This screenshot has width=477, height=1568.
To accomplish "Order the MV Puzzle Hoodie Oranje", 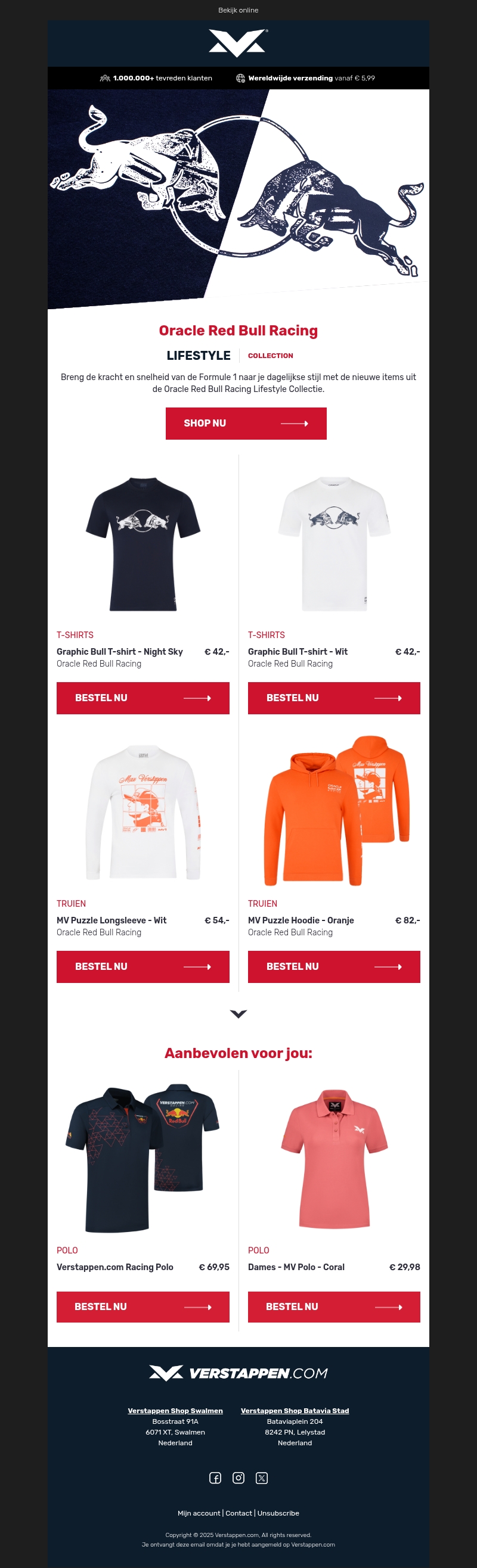I will 333,966.
